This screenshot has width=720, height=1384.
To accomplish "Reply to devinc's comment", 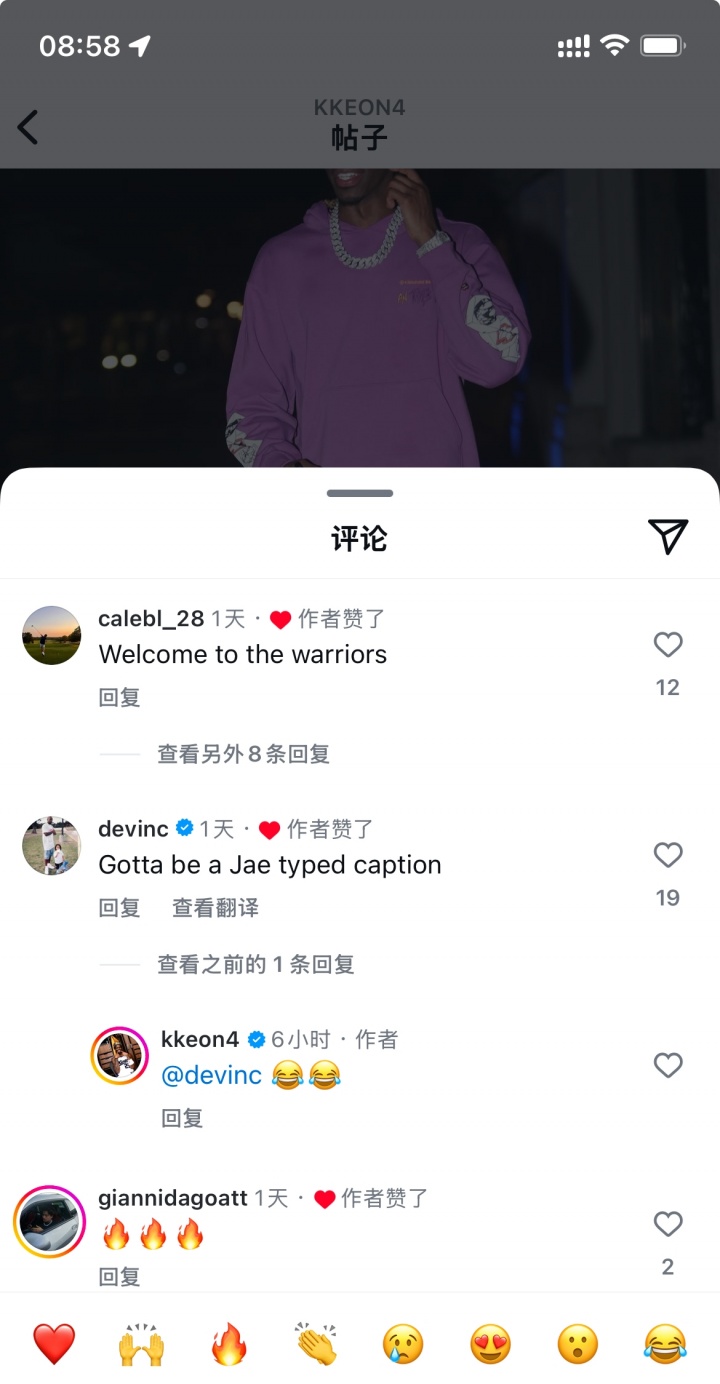I will [x=119, y=907].
